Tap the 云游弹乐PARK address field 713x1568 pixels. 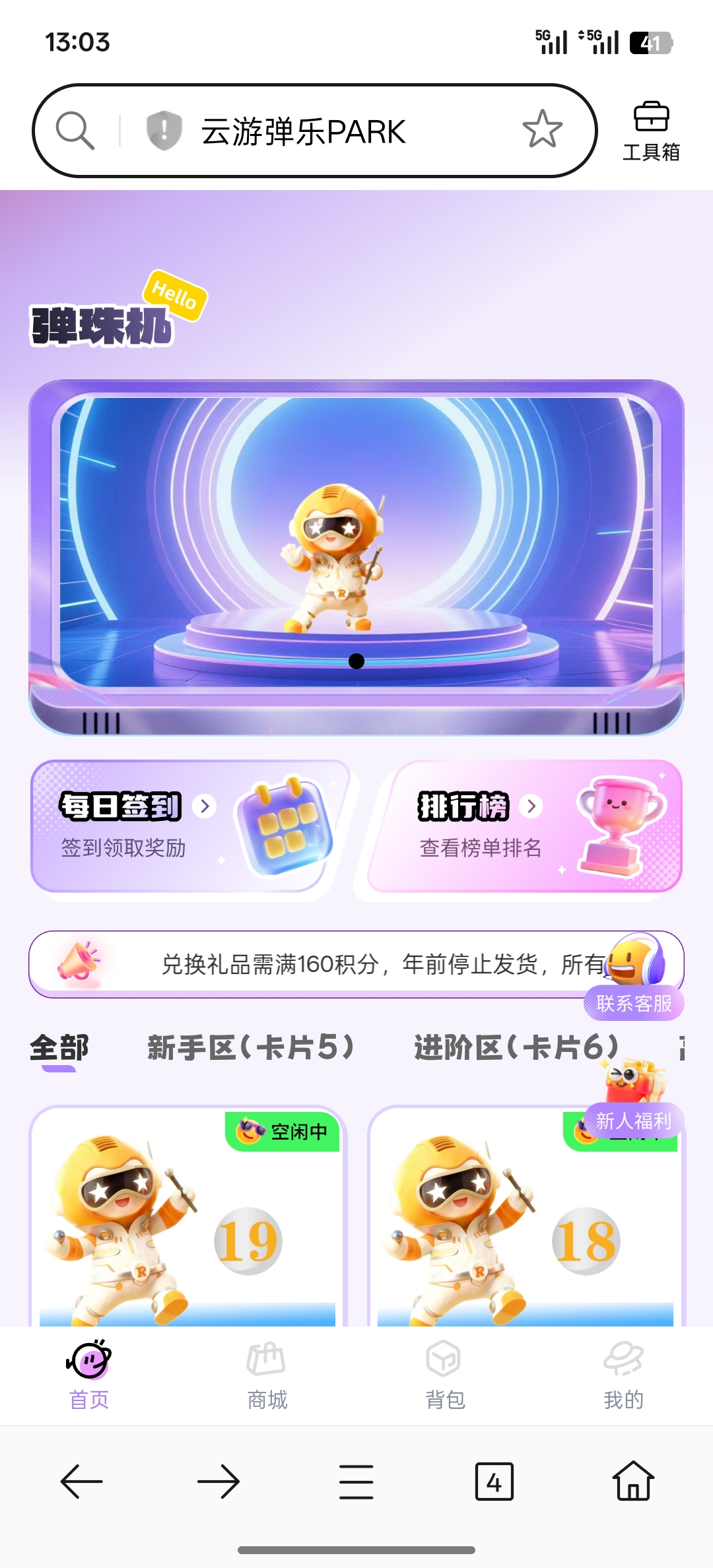[304, 131]
